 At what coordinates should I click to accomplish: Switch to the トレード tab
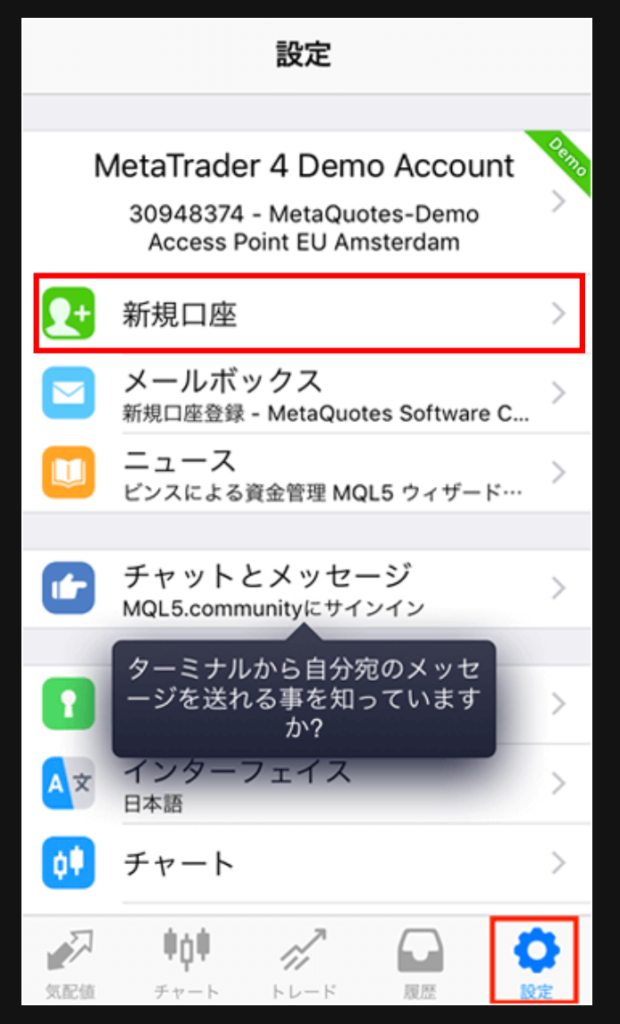[304, 962]
